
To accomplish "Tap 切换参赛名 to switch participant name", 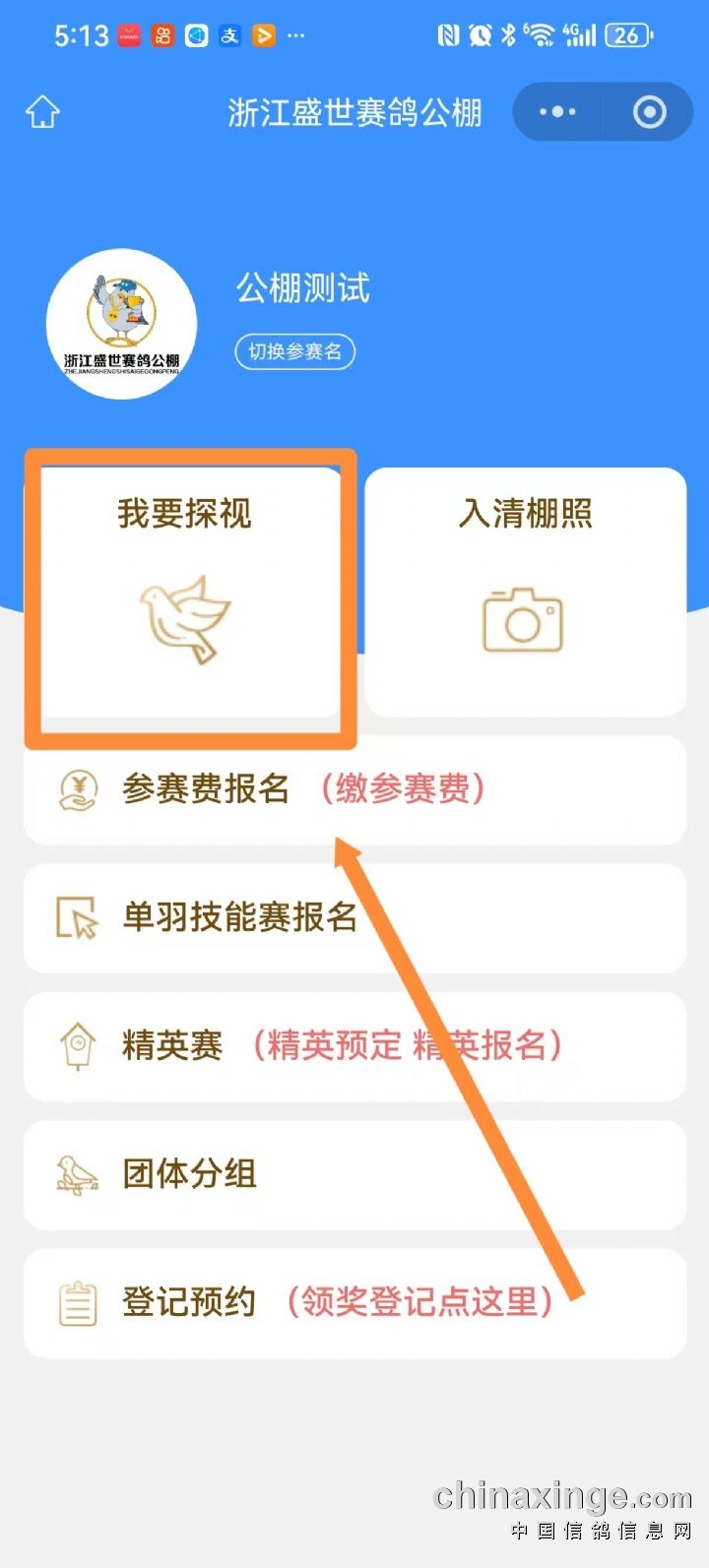I will point(294,351).
